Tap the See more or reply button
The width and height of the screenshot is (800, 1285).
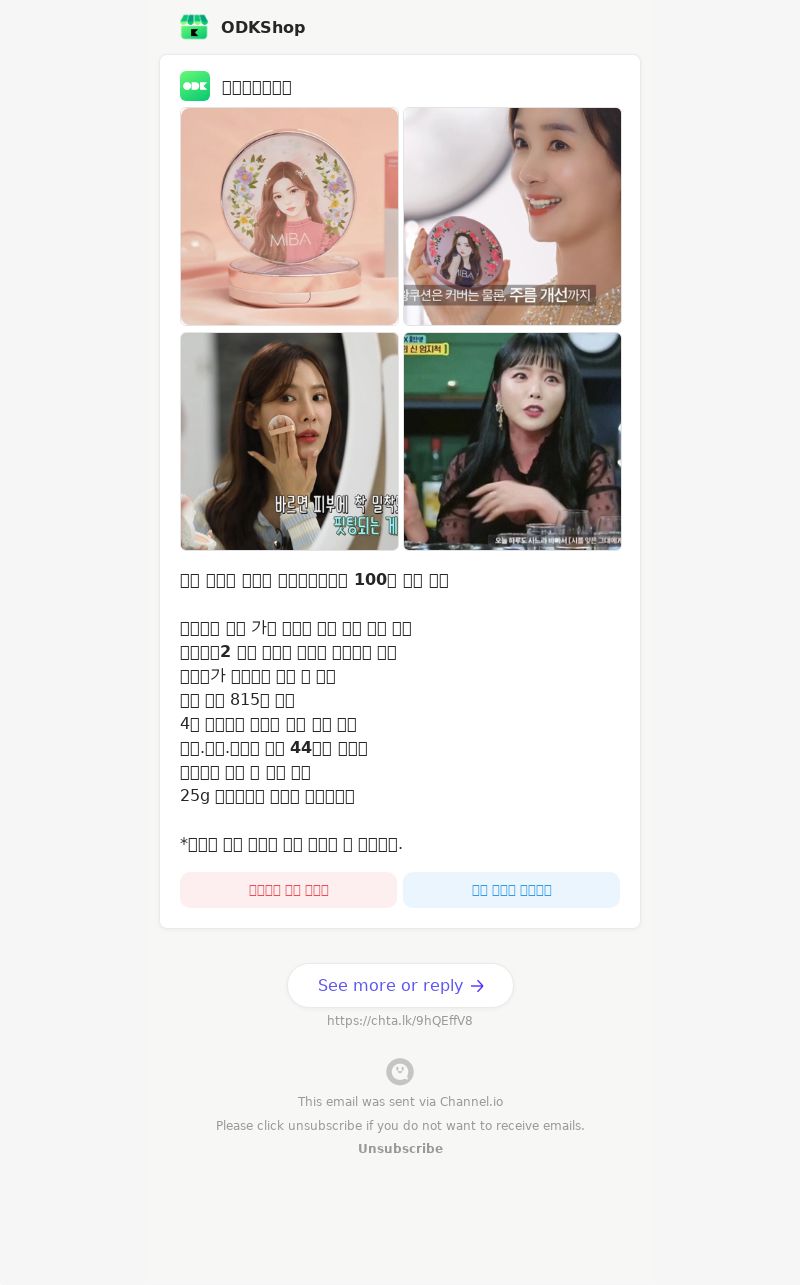click(x=400, y=985)
